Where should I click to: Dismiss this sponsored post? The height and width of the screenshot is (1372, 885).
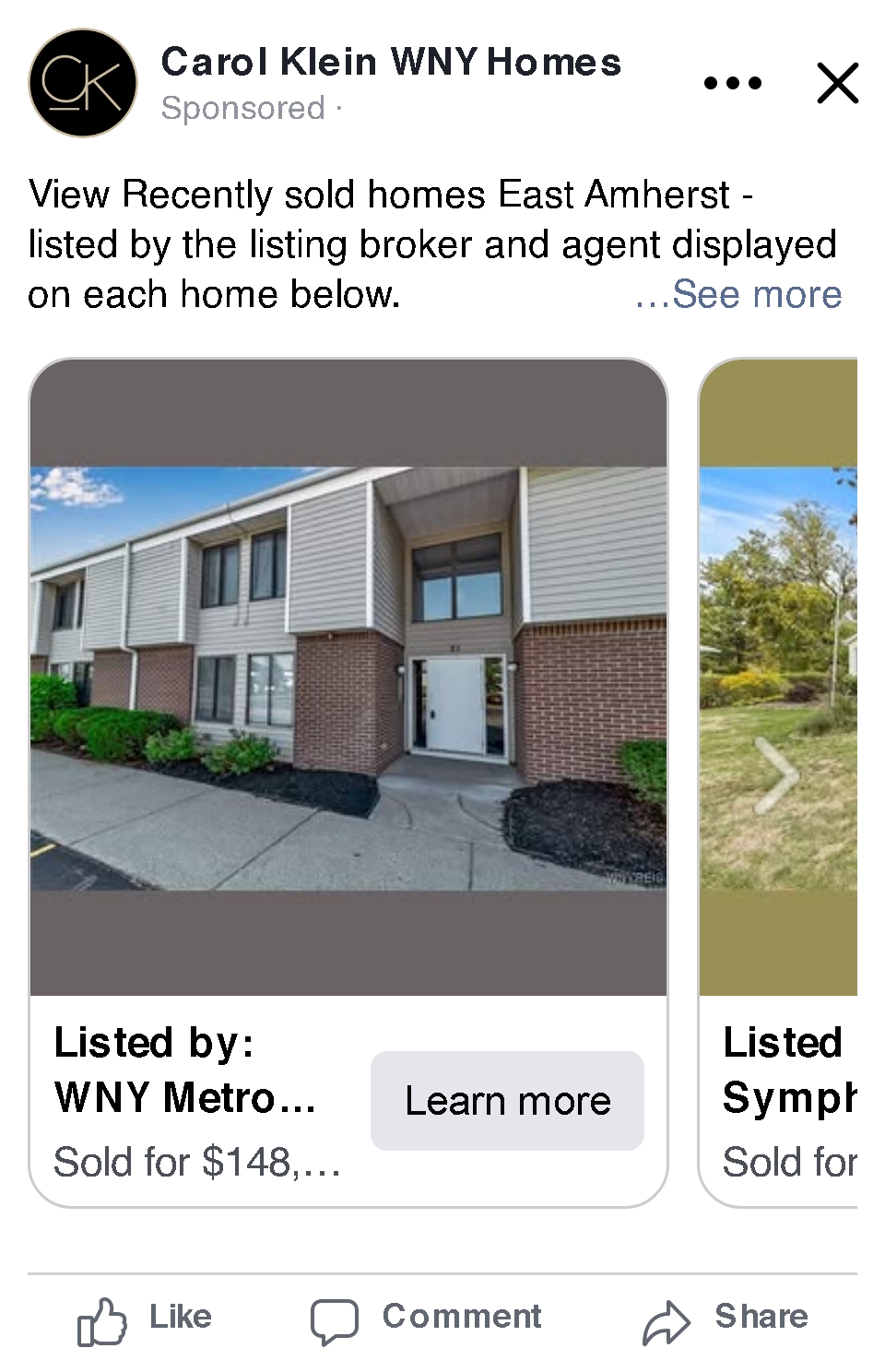[x=837, y=83]
